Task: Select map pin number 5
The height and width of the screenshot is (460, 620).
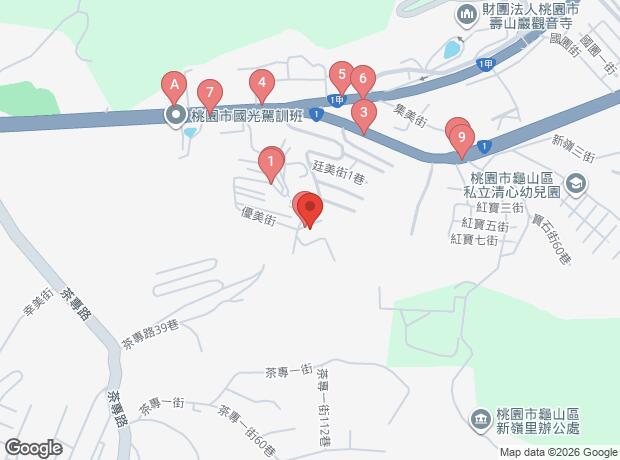Action: [x=342, y=75]
